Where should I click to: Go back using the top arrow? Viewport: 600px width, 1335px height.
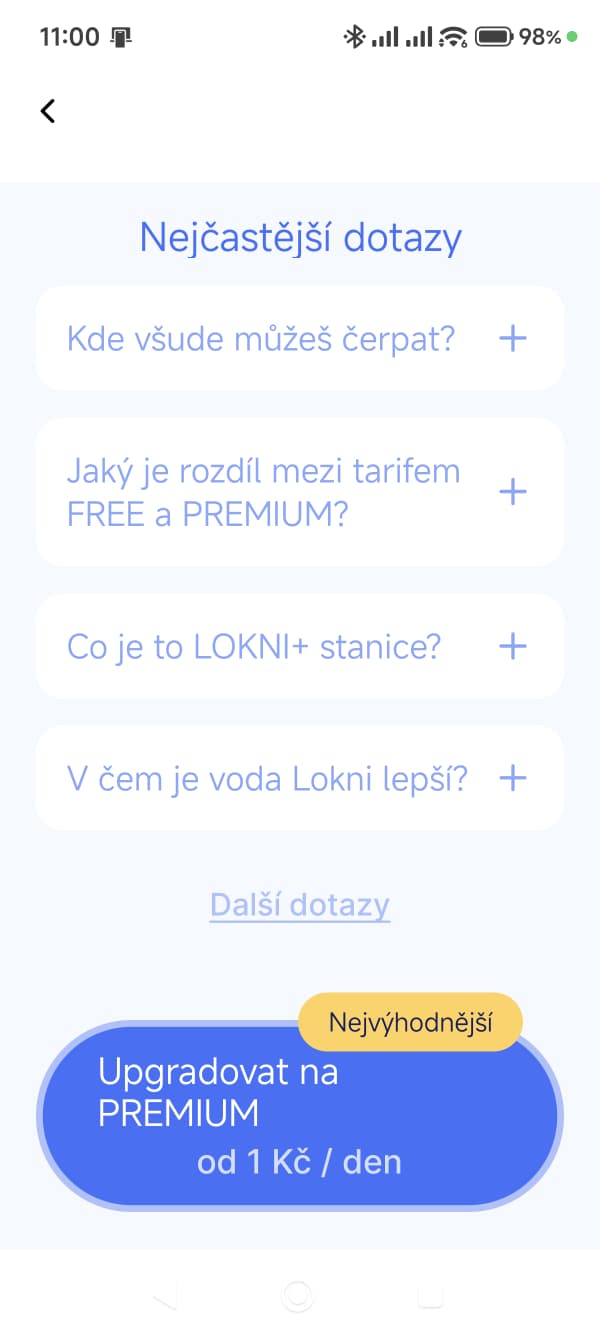click(x=48, y=111)
